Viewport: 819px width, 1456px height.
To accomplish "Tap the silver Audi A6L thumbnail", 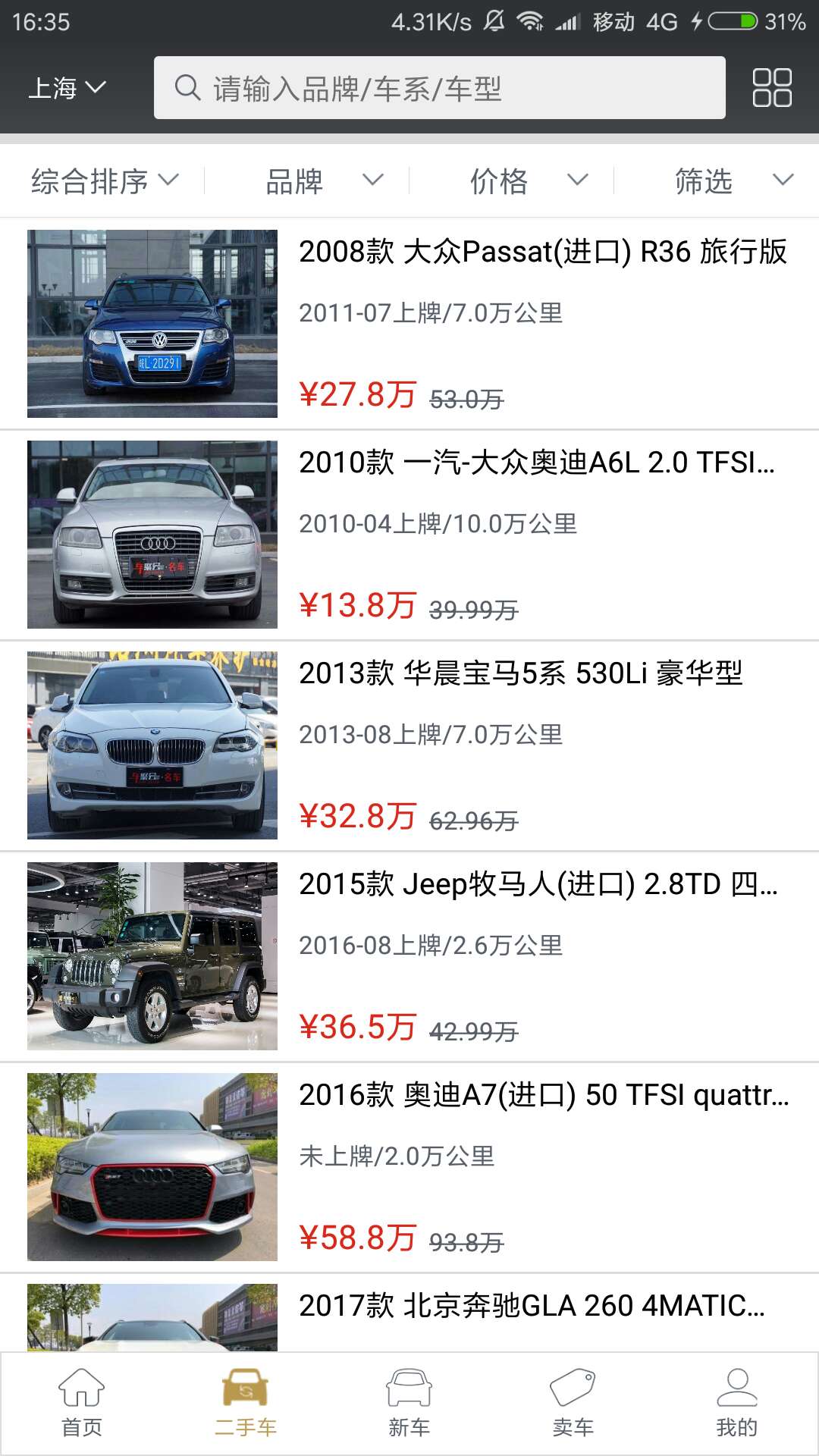I will click(153, 535).
